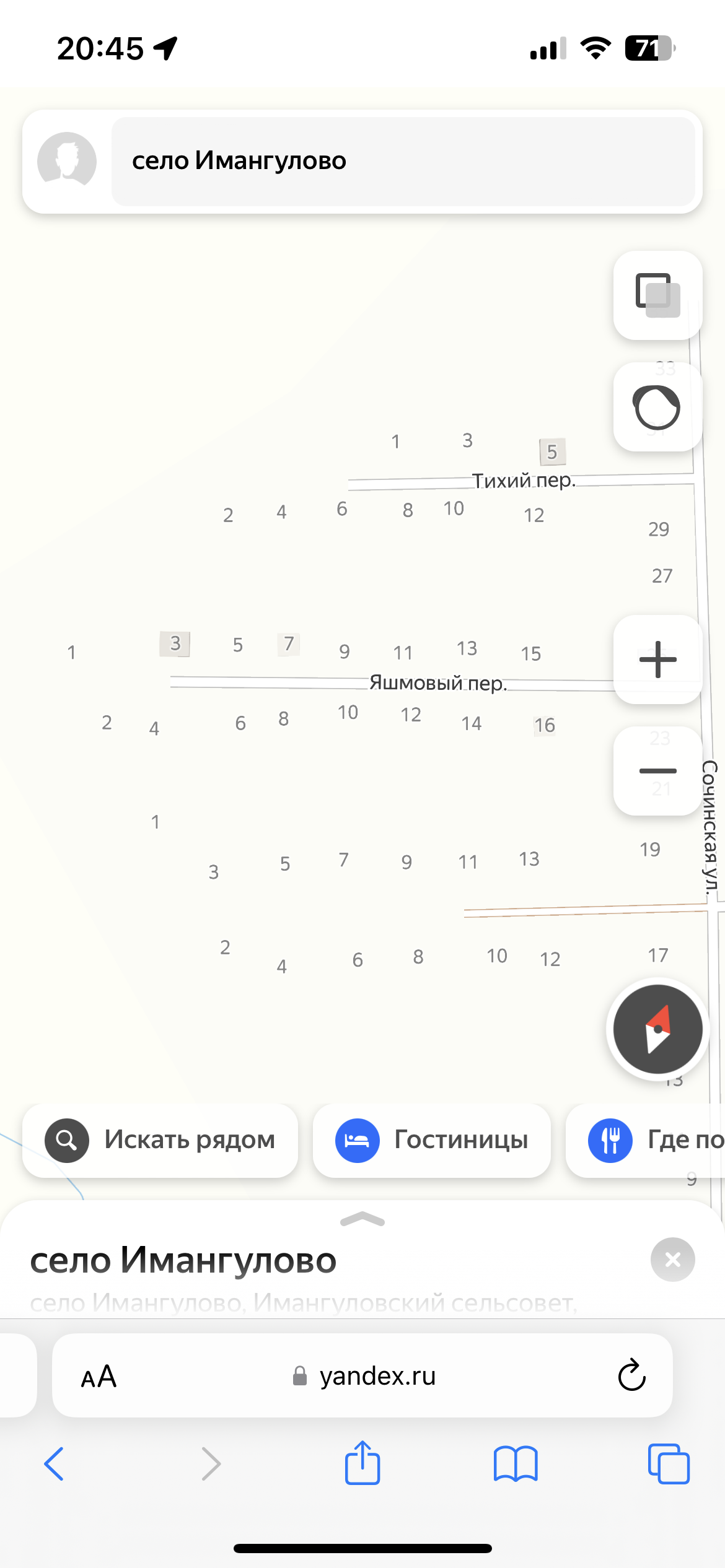Open the profile avatar

pos(67,161)
